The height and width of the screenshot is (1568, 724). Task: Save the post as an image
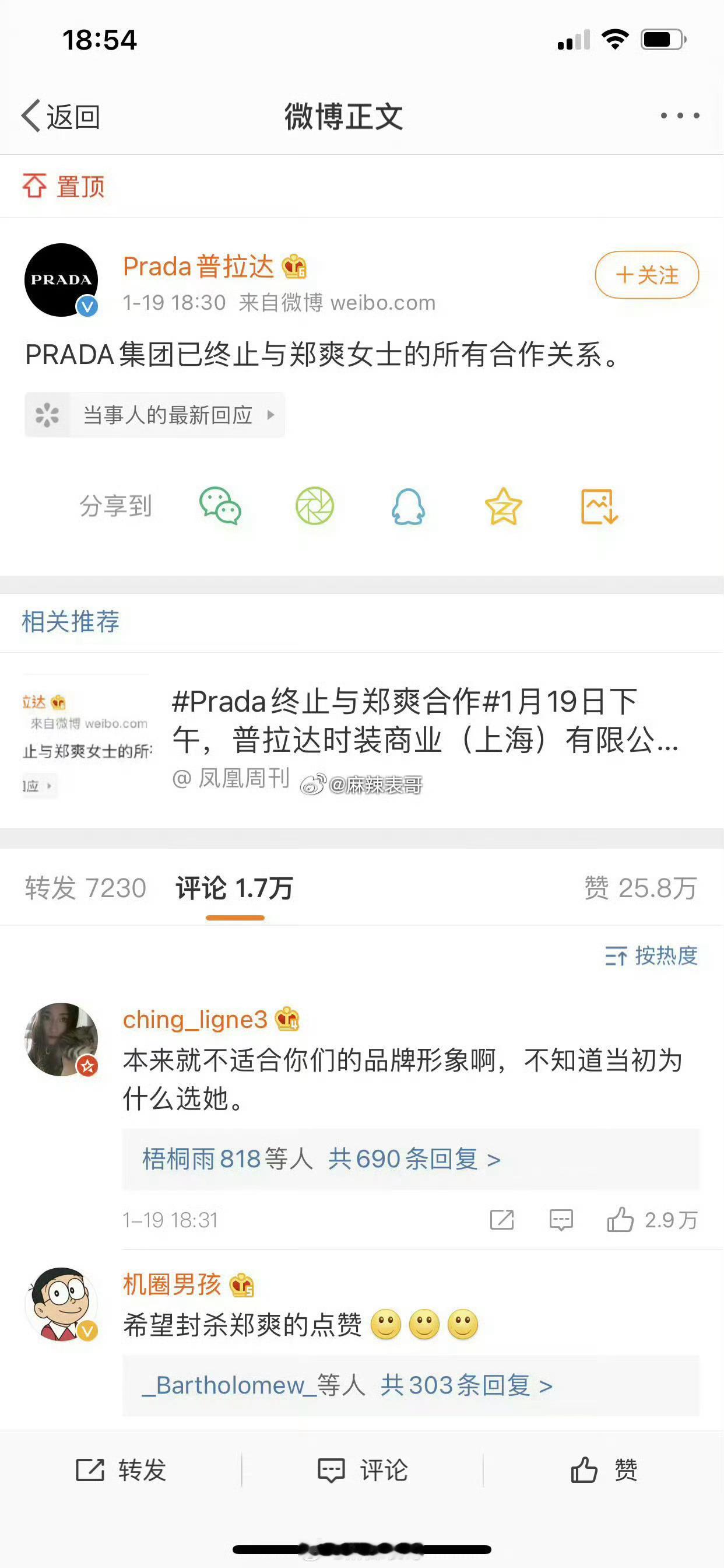599,506
